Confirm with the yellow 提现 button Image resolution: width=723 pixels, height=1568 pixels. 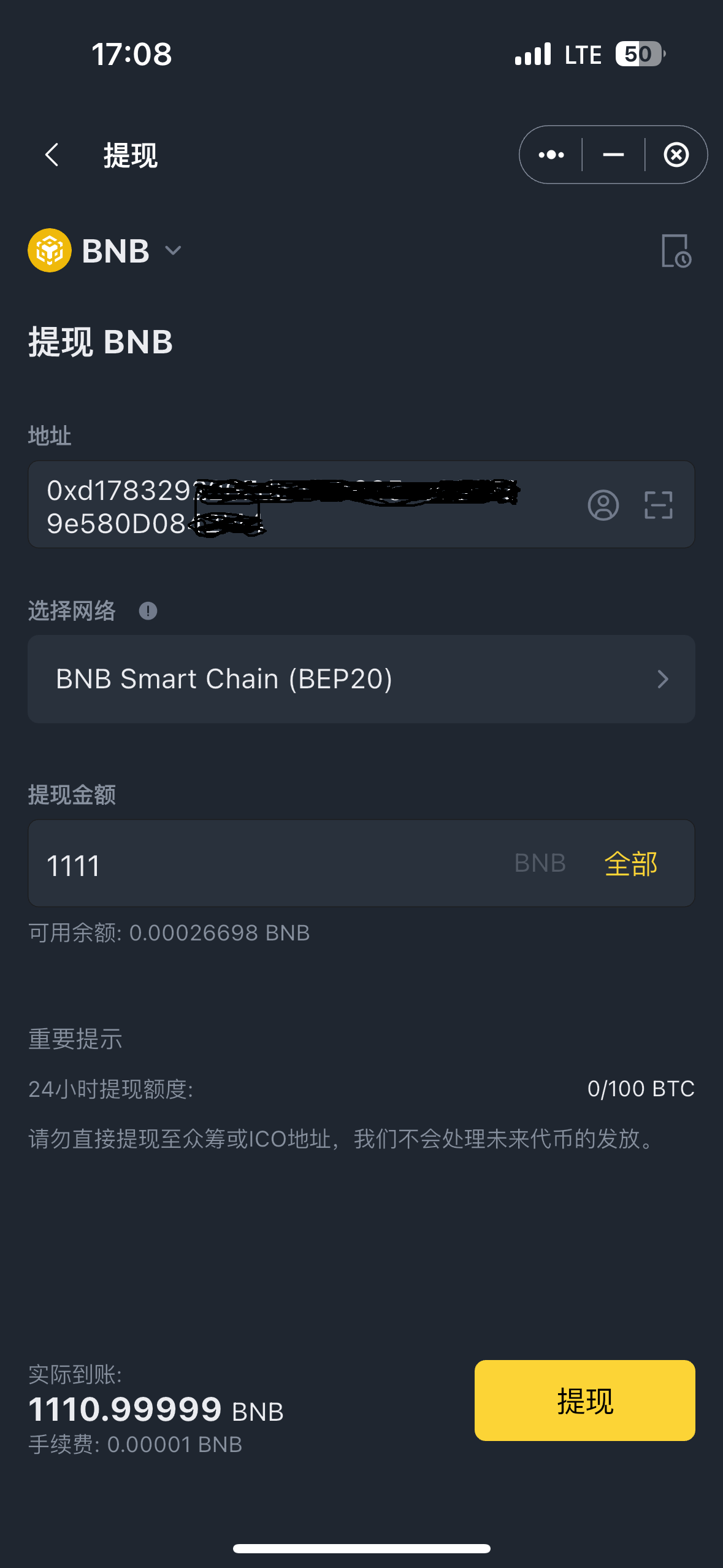[584, 1401]
